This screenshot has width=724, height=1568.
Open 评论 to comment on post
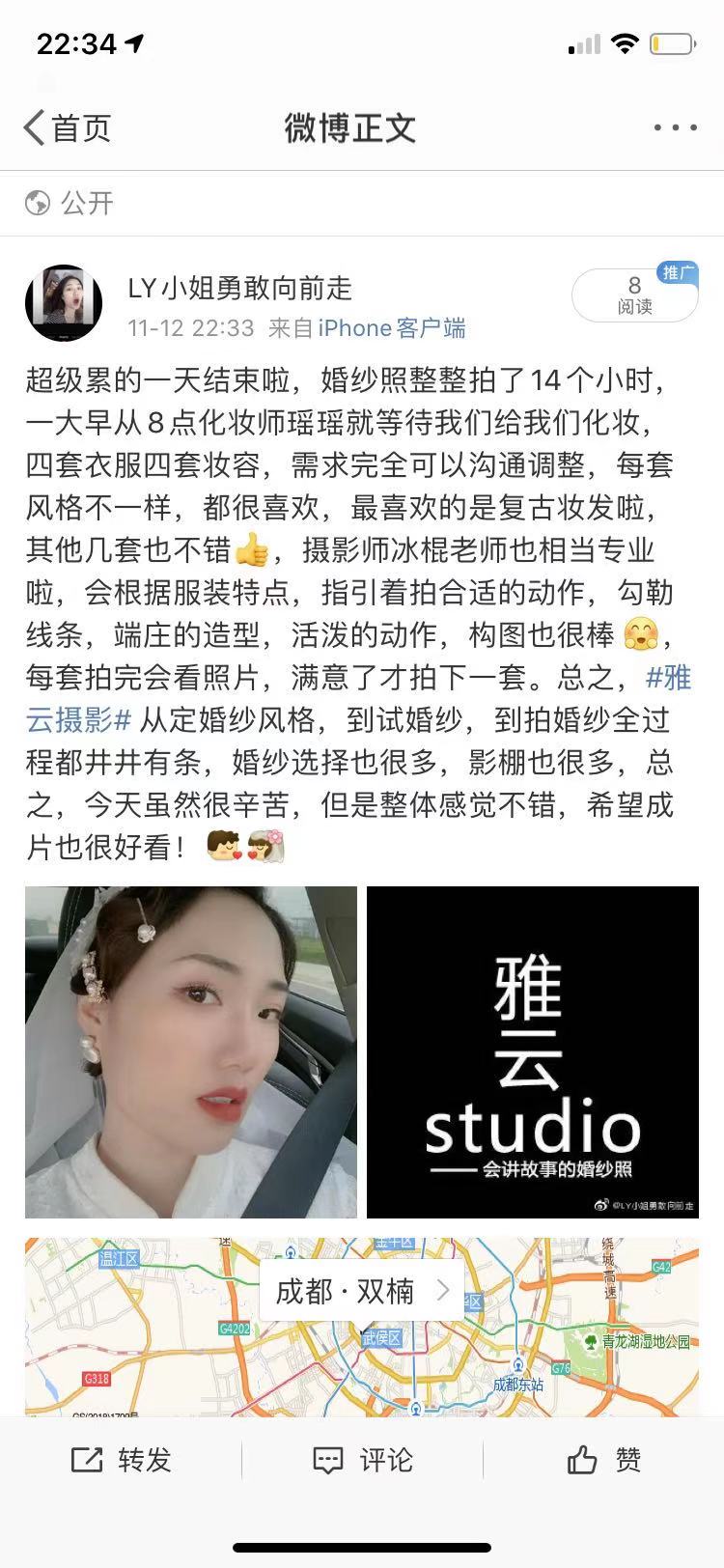pos(362,1460)
